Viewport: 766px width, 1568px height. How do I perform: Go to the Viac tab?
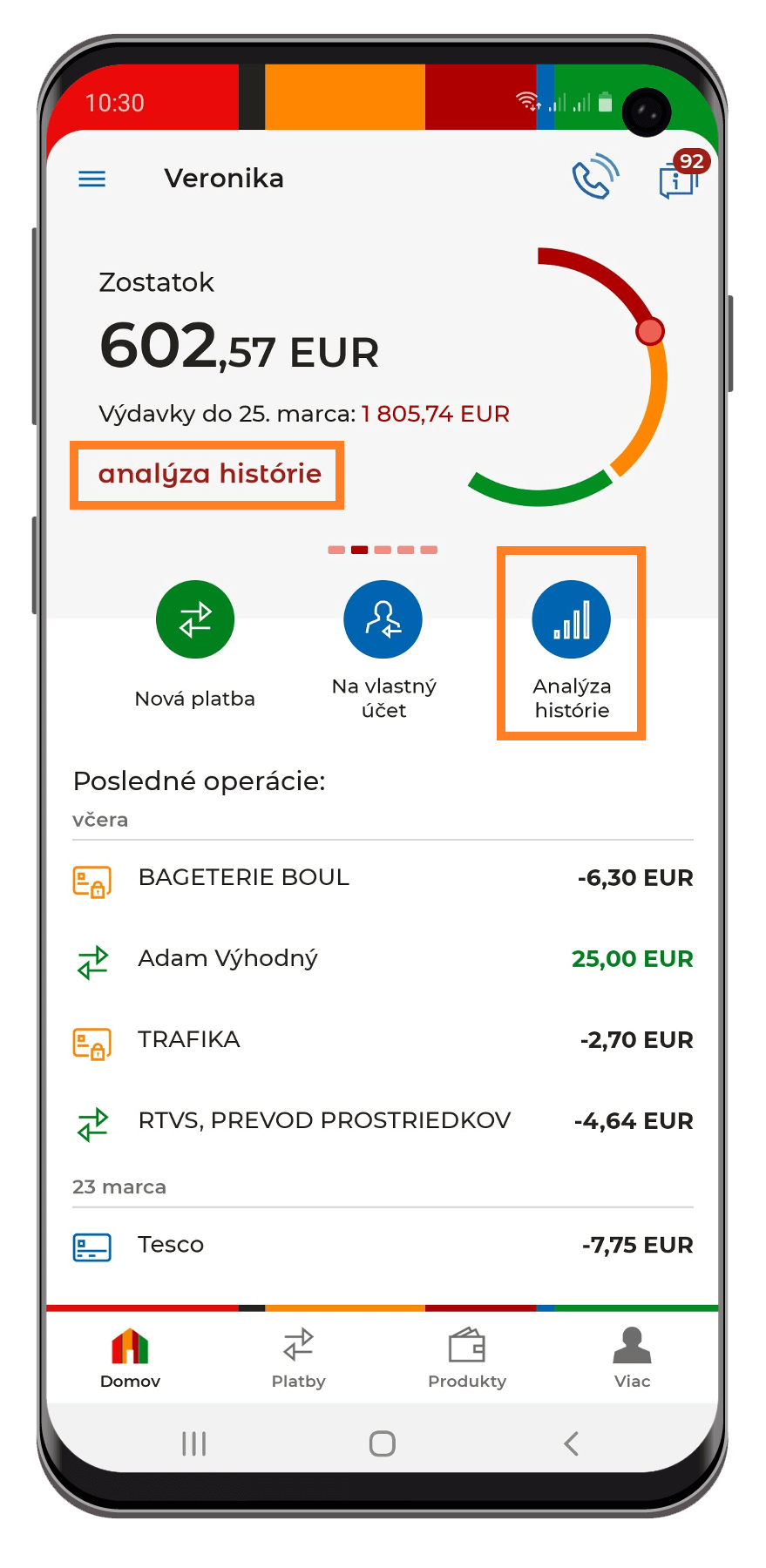tap(633, 1358)
